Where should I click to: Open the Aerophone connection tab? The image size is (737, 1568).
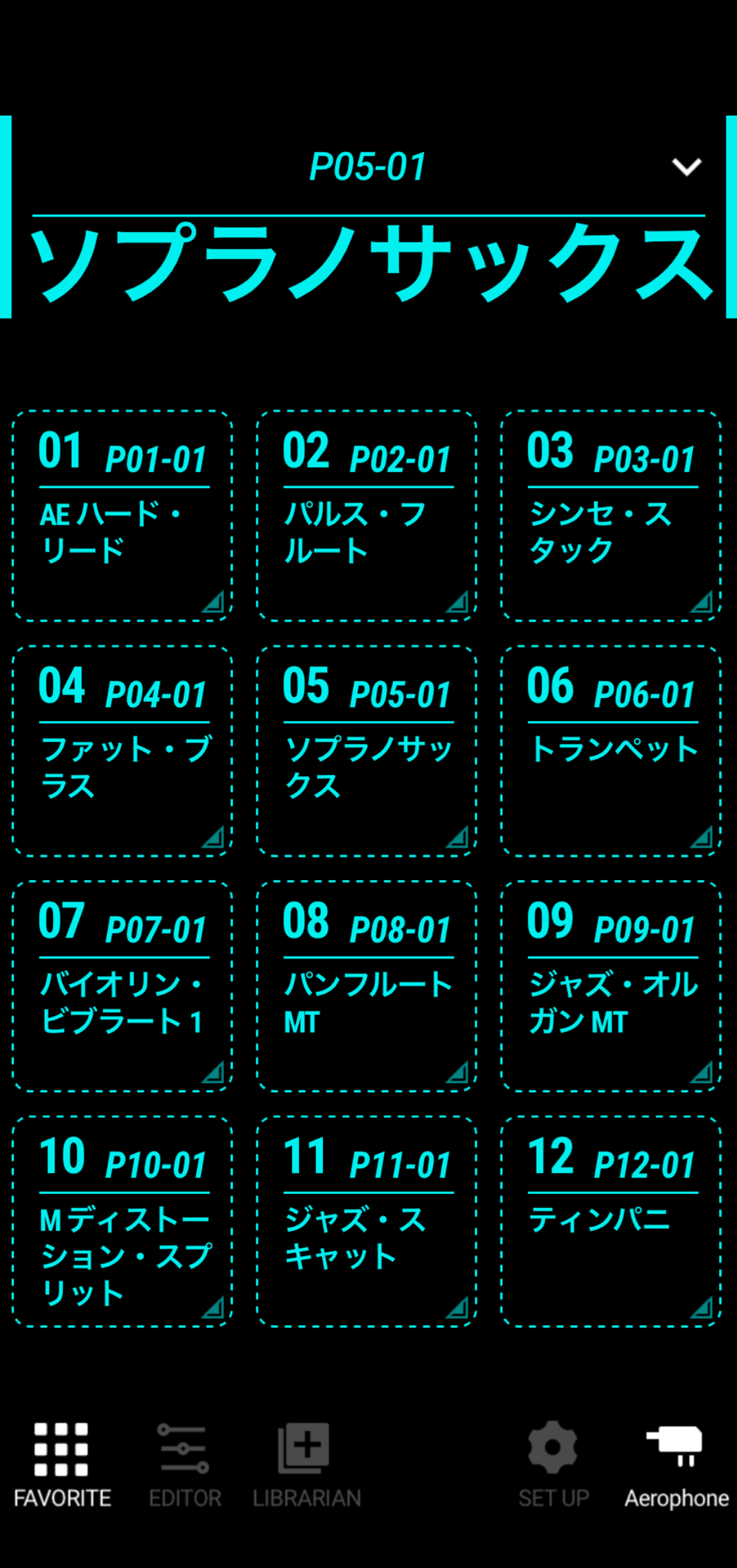click(x=676, y=1465)
